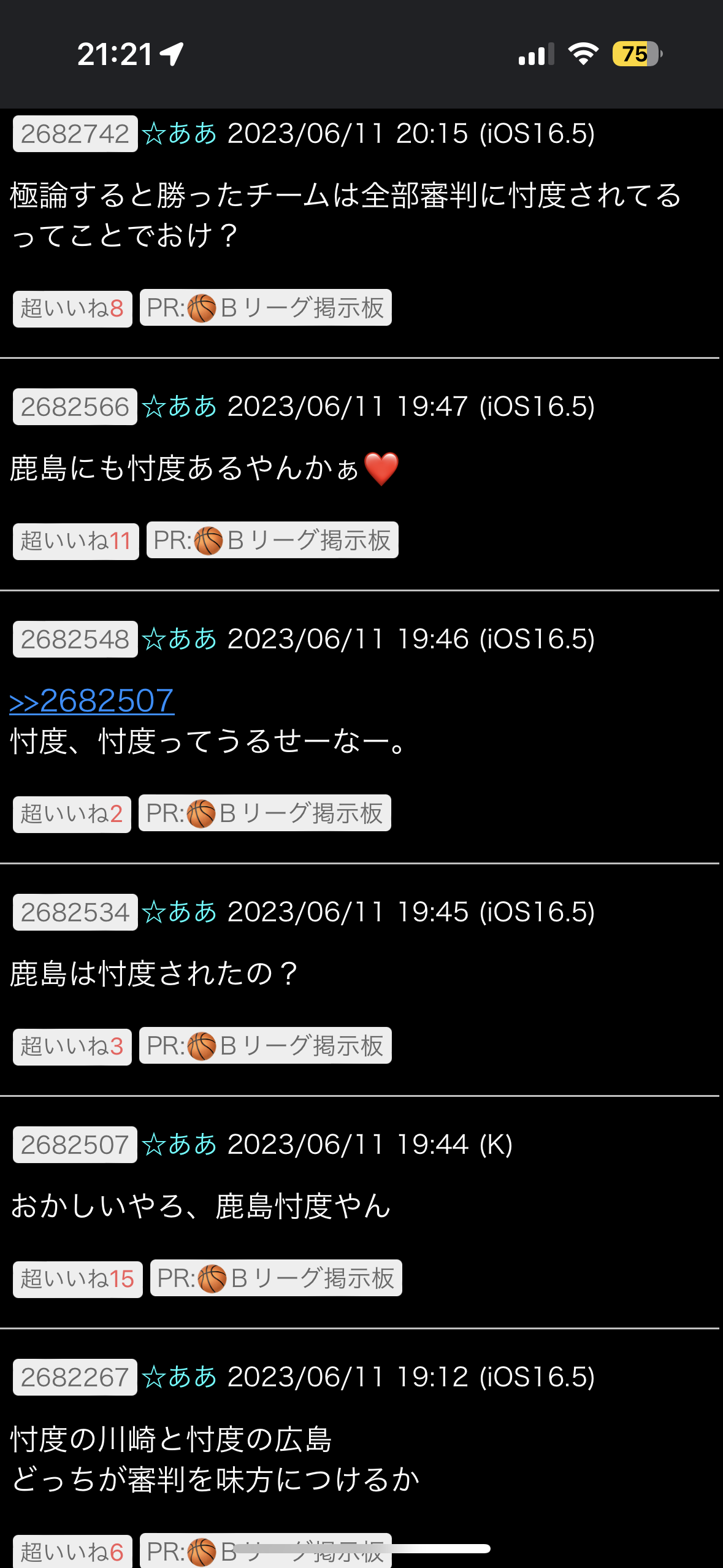Open Bリーグ掲示板 PR link under post 2682534
This screenshot has height=1568, width=723.
point(266,1045)
